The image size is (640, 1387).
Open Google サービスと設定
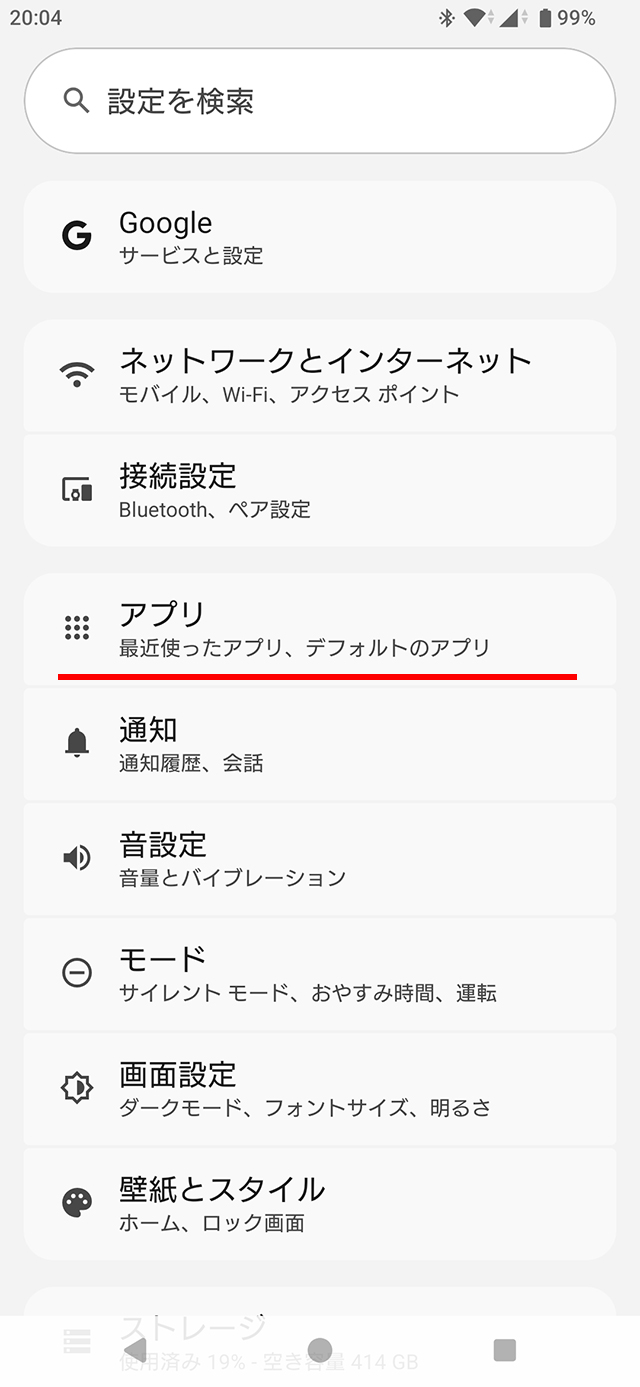[x=320, y=237]
